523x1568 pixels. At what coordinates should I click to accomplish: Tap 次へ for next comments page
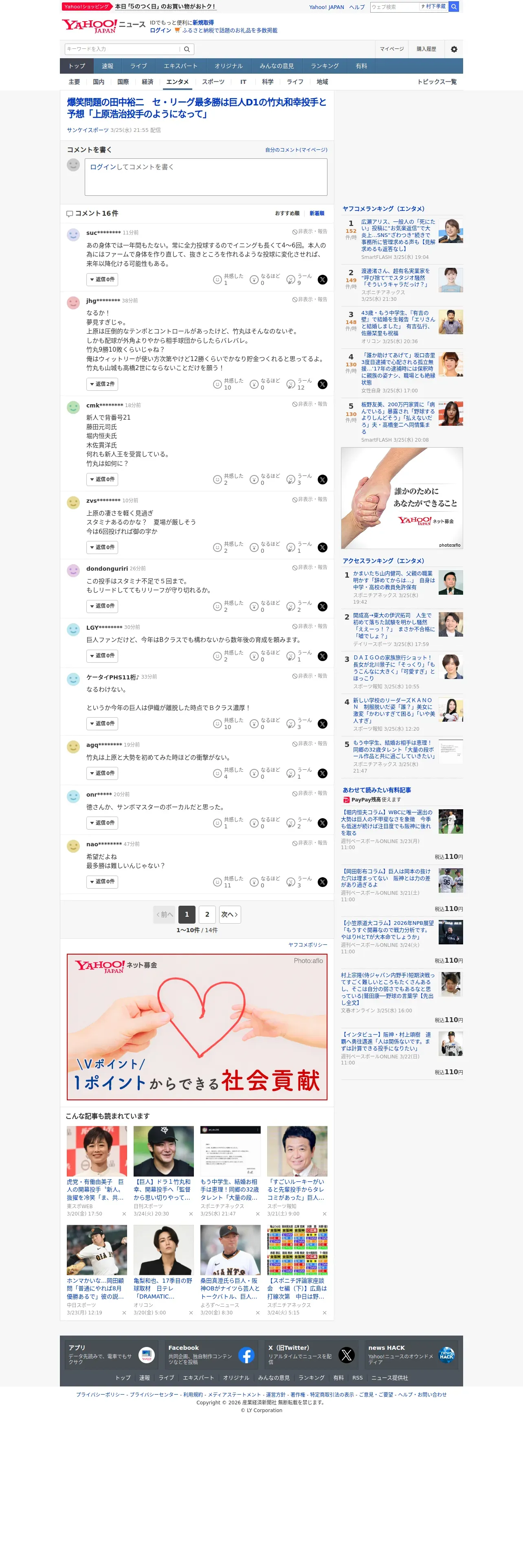pyautogui.click(x=230, y=914)
